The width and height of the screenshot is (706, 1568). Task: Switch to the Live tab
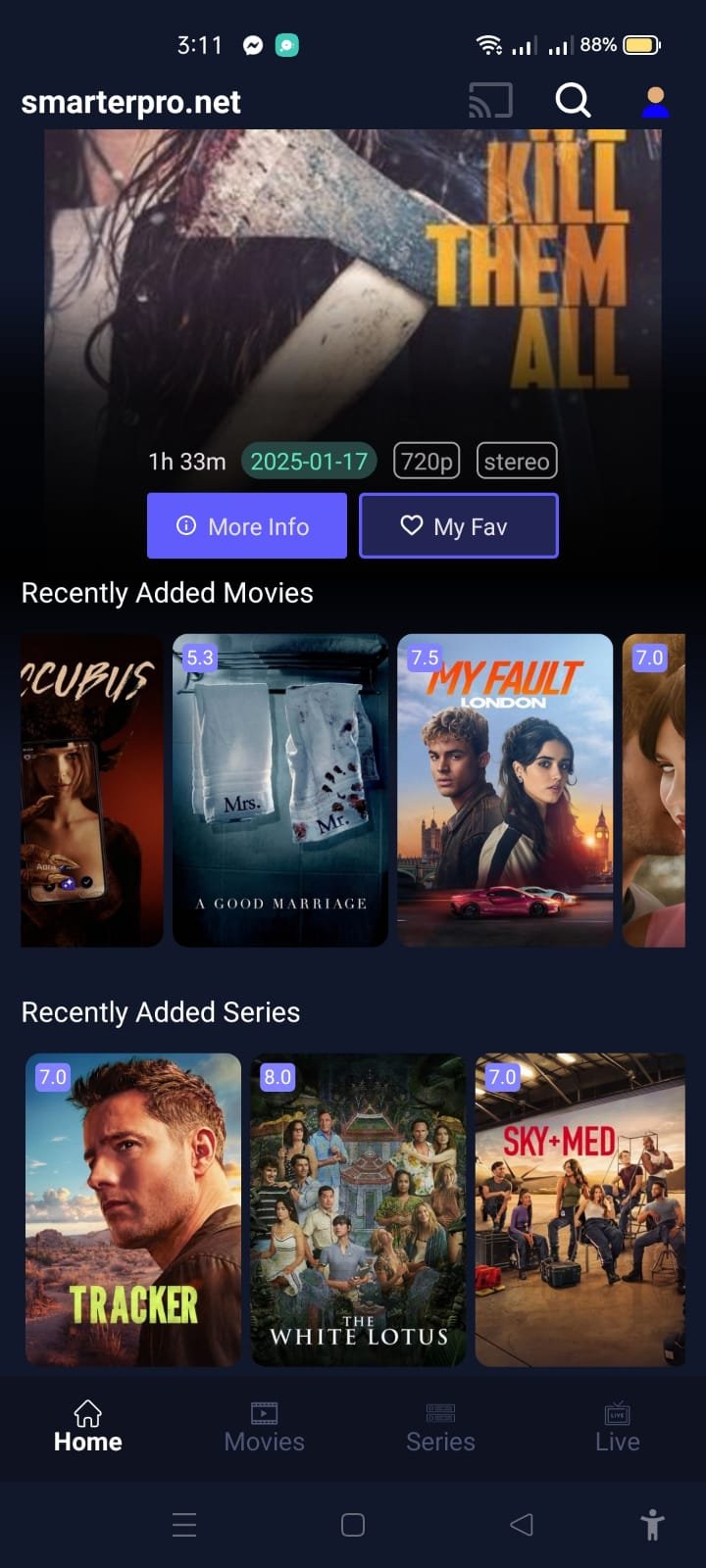coord(617,1427)
